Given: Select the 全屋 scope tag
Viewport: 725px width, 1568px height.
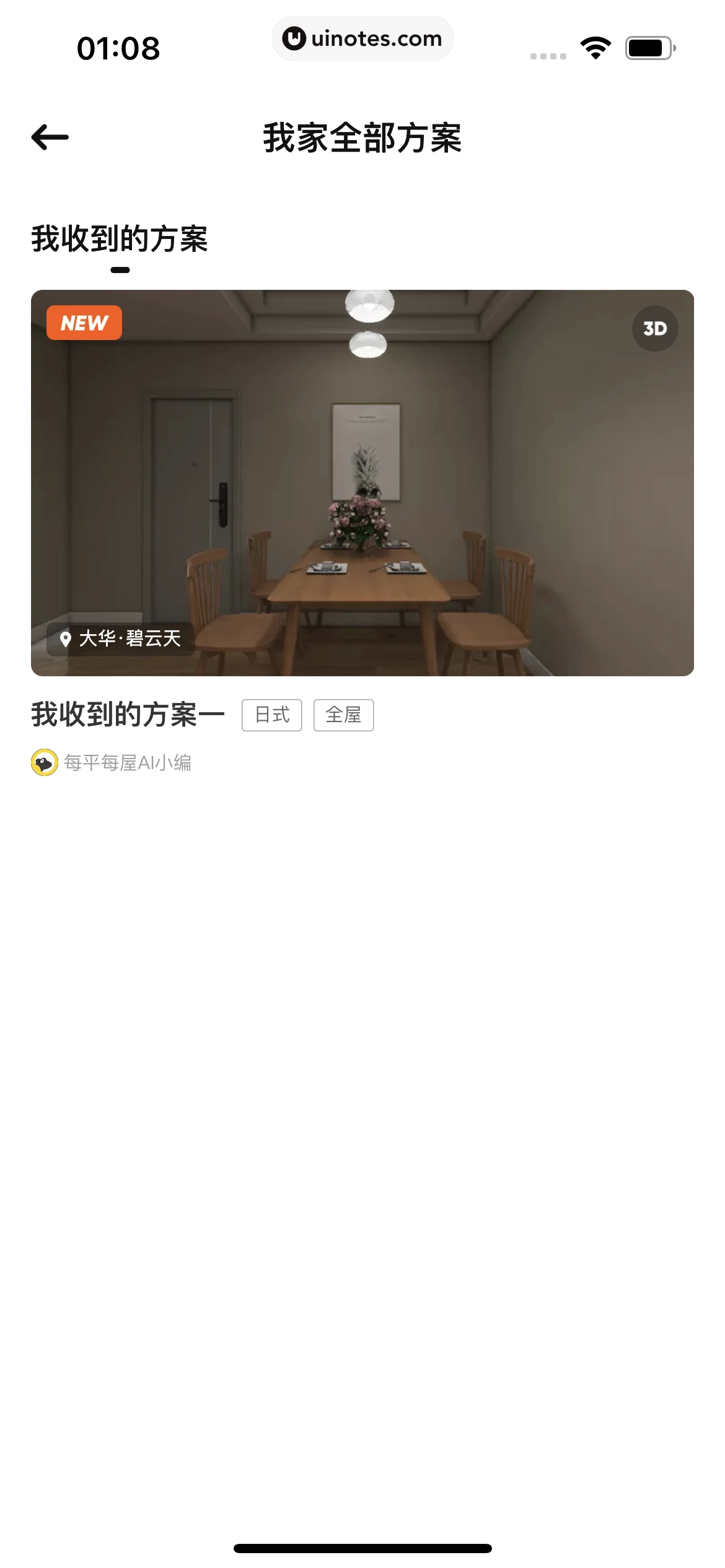Looking at the screenshot, I should (x=343, y=714).
